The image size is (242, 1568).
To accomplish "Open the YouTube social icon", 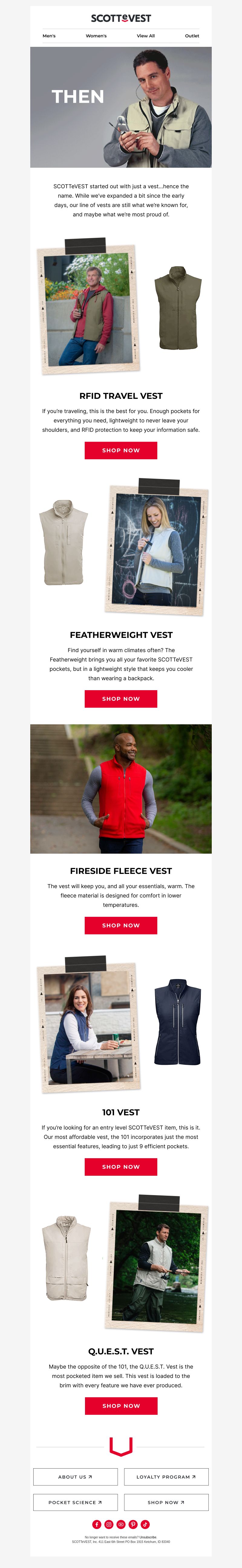I will tap(121, 1524).
